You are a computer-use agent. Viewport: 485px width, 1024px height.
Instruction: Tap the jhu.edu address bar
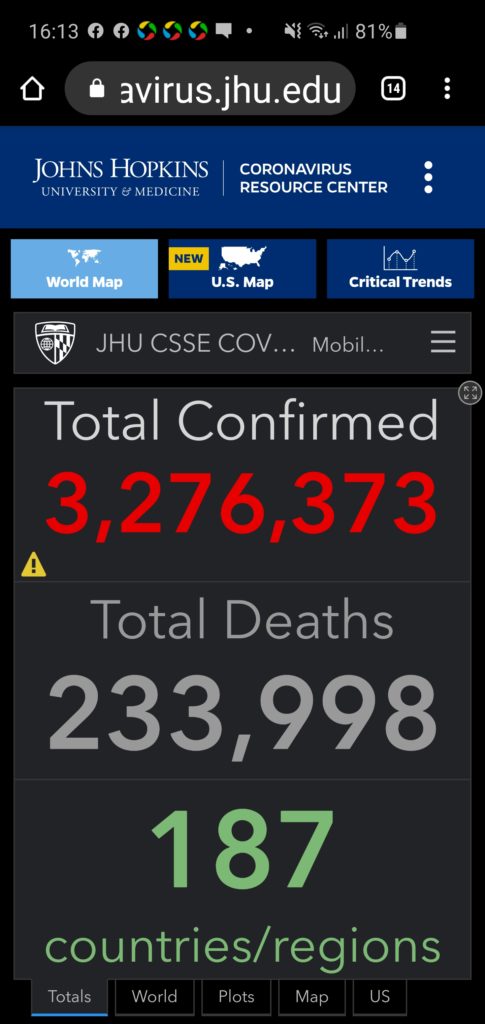tap(210, 89)
